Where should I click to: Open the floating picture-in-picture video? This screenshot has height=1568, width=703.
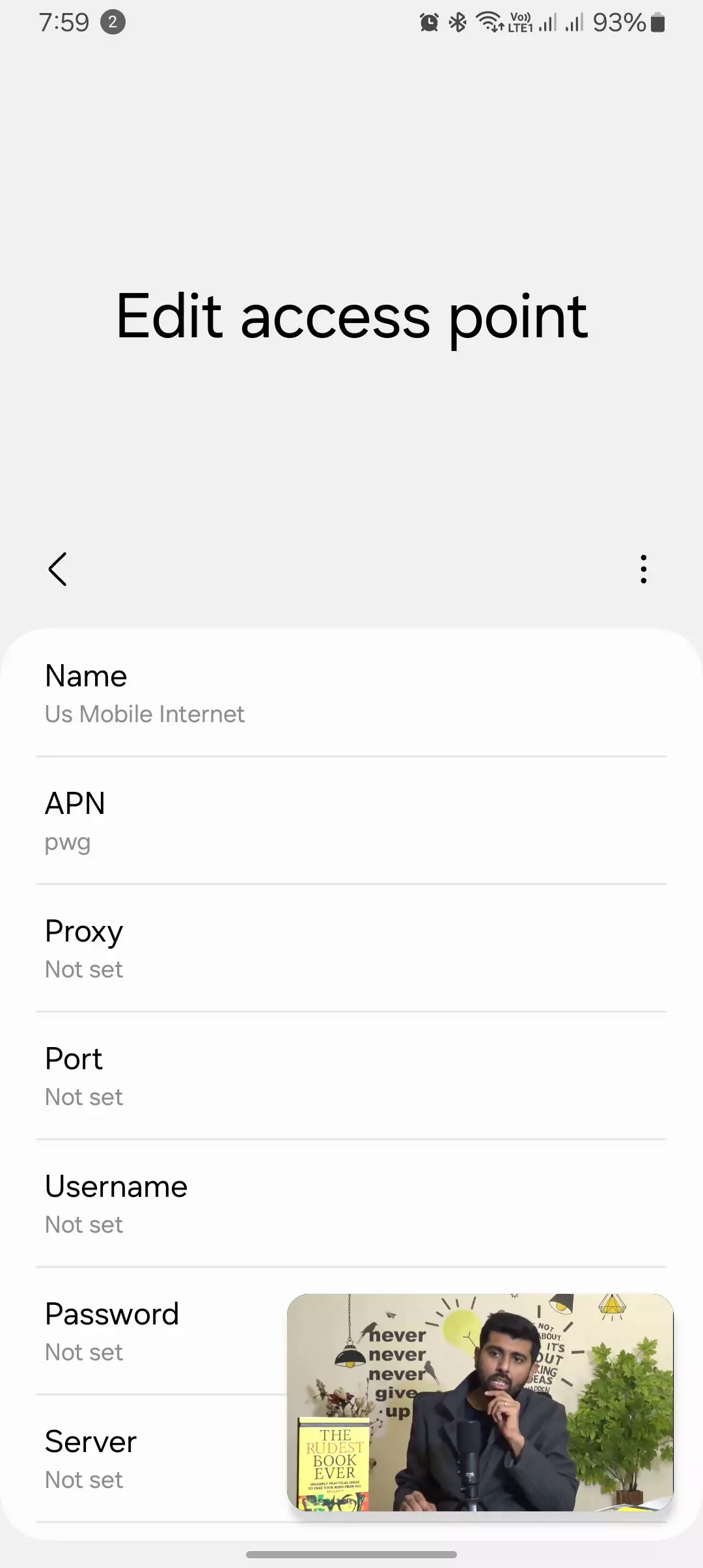[x=480, y=1402]
